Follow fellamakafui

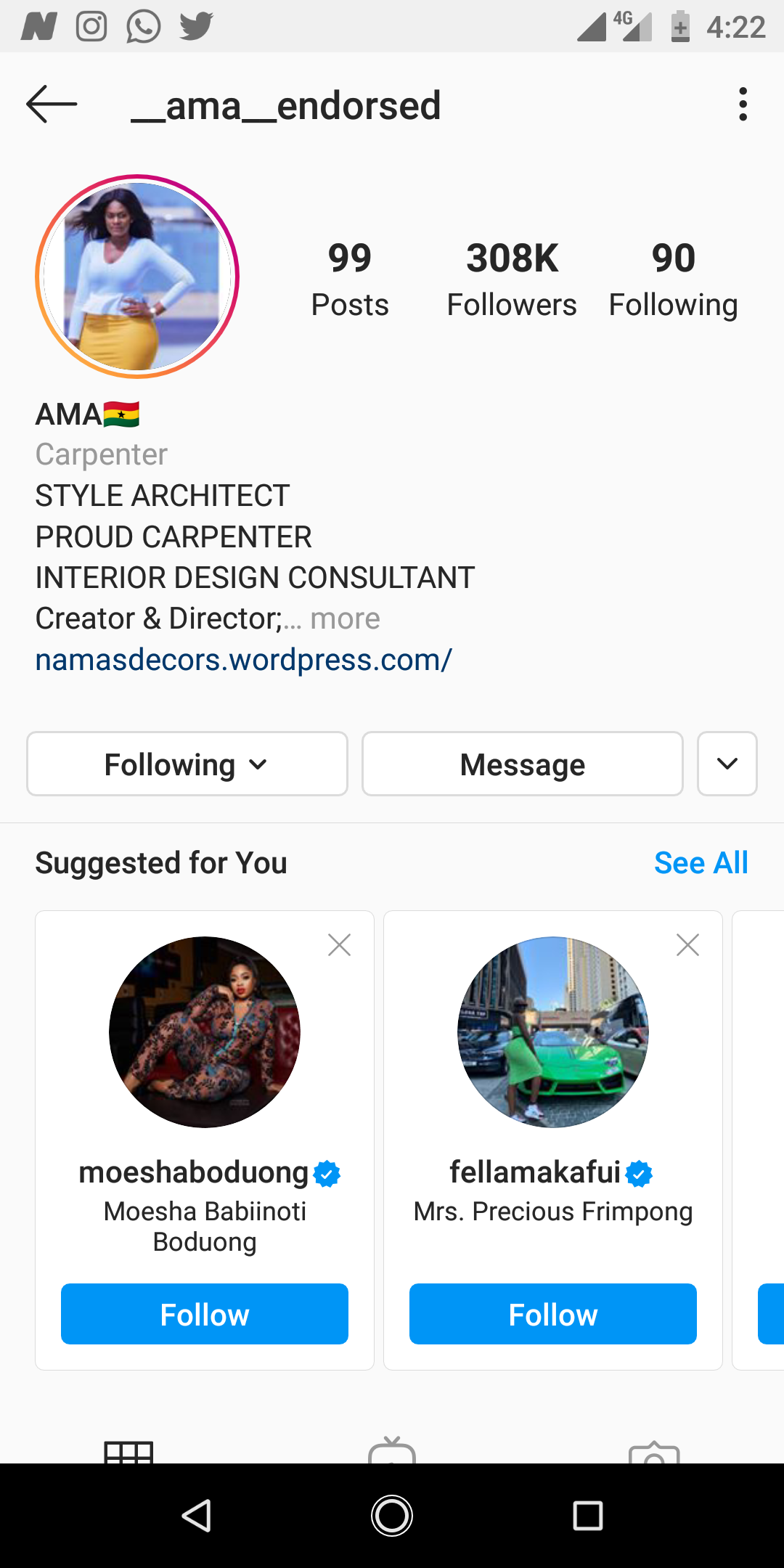click(x=553, y=1314)
